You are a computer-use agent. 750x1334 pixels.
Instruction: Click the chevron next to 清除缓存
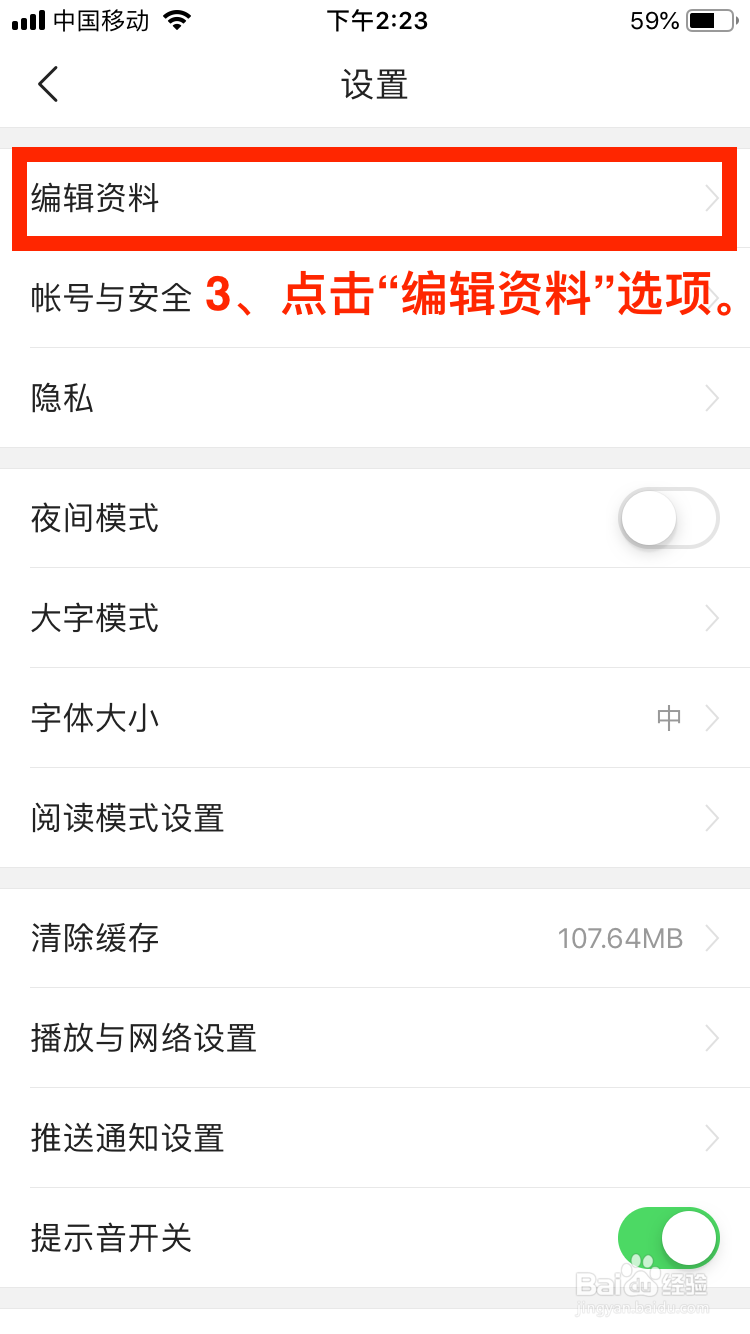[x=712, y=938]
